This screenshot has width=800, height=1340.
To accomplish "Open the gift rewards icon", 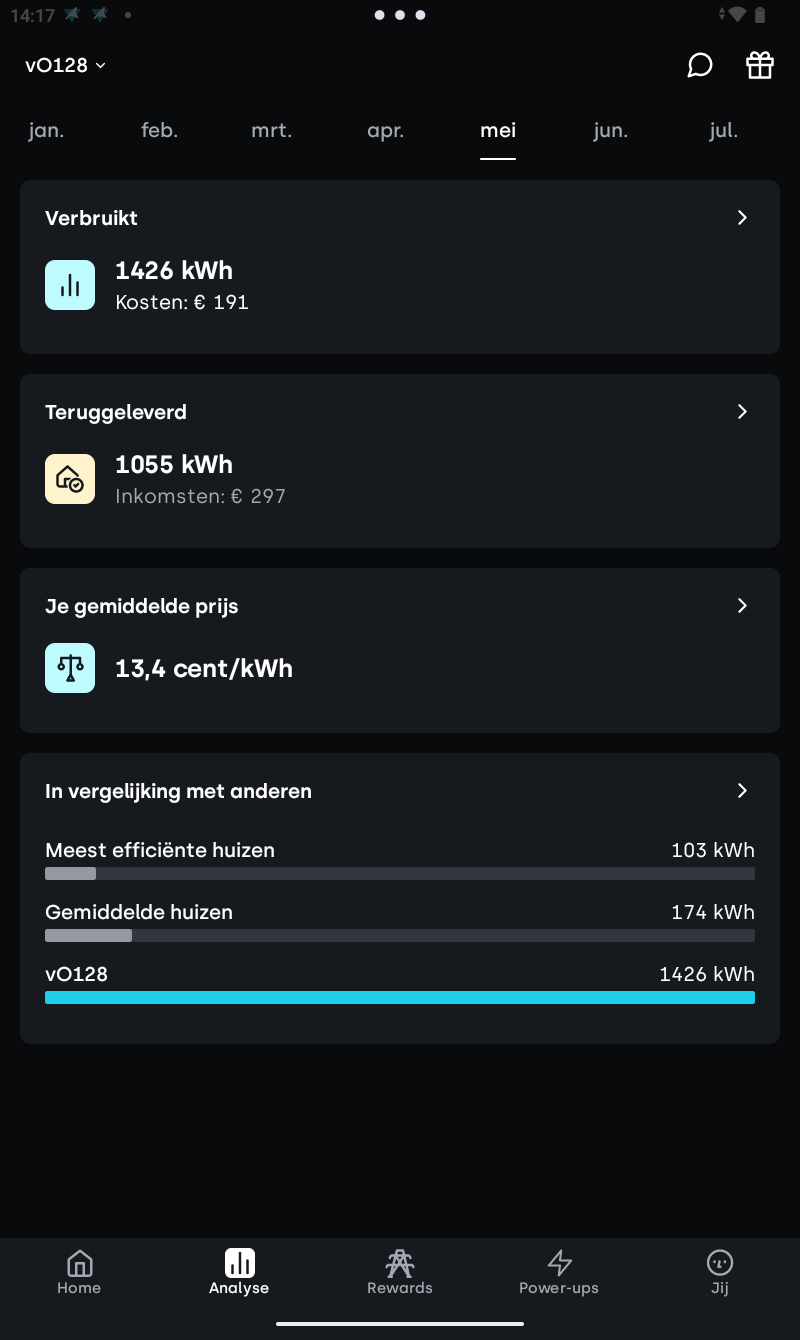I will [760, 66].
